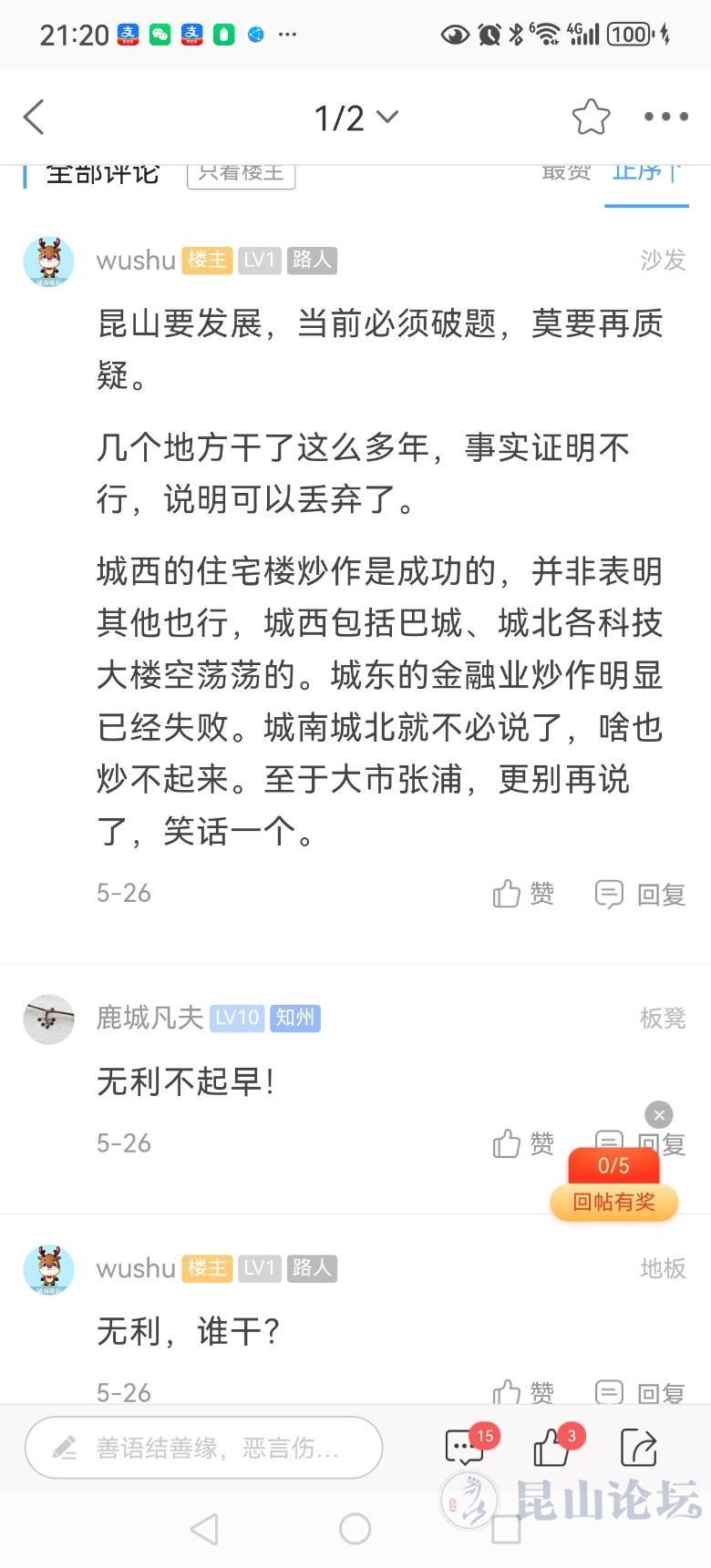Screen dimensions: 711x1568
Task: Open the 1/2 page selector dropdown
Action: [355, 118]
